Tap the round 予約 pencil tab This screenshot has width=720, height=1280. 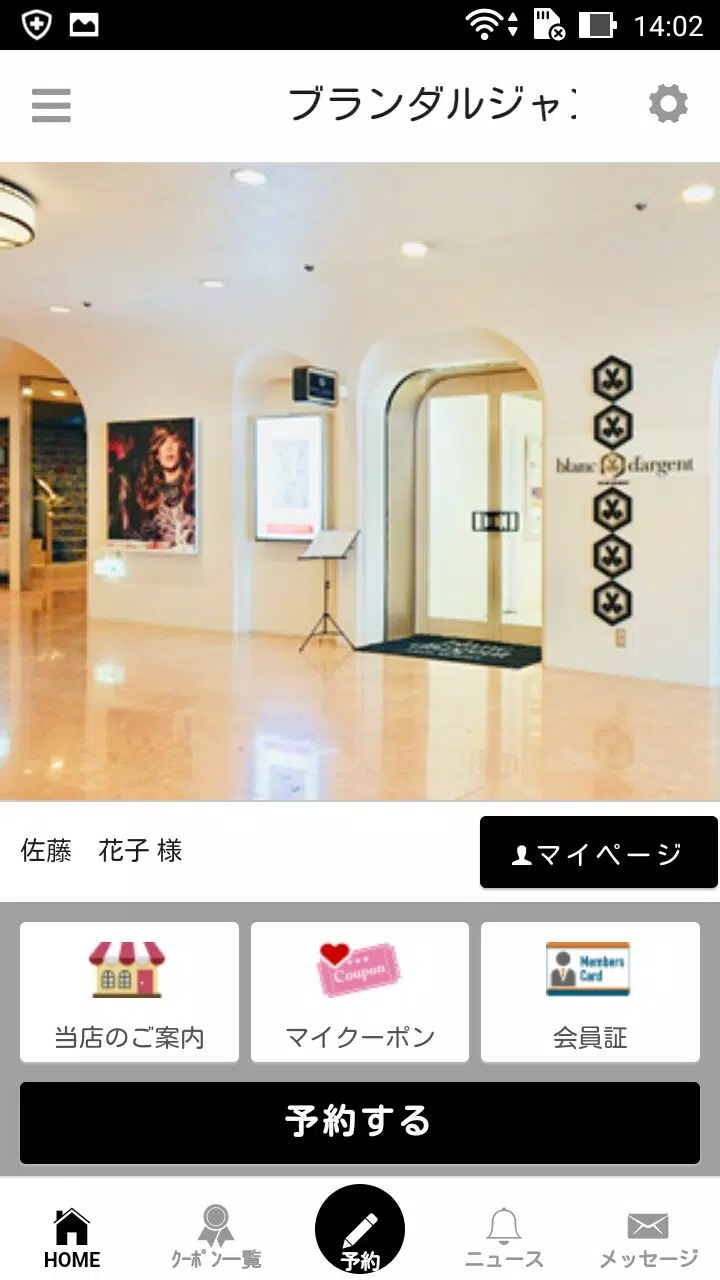click(359, 1231)
